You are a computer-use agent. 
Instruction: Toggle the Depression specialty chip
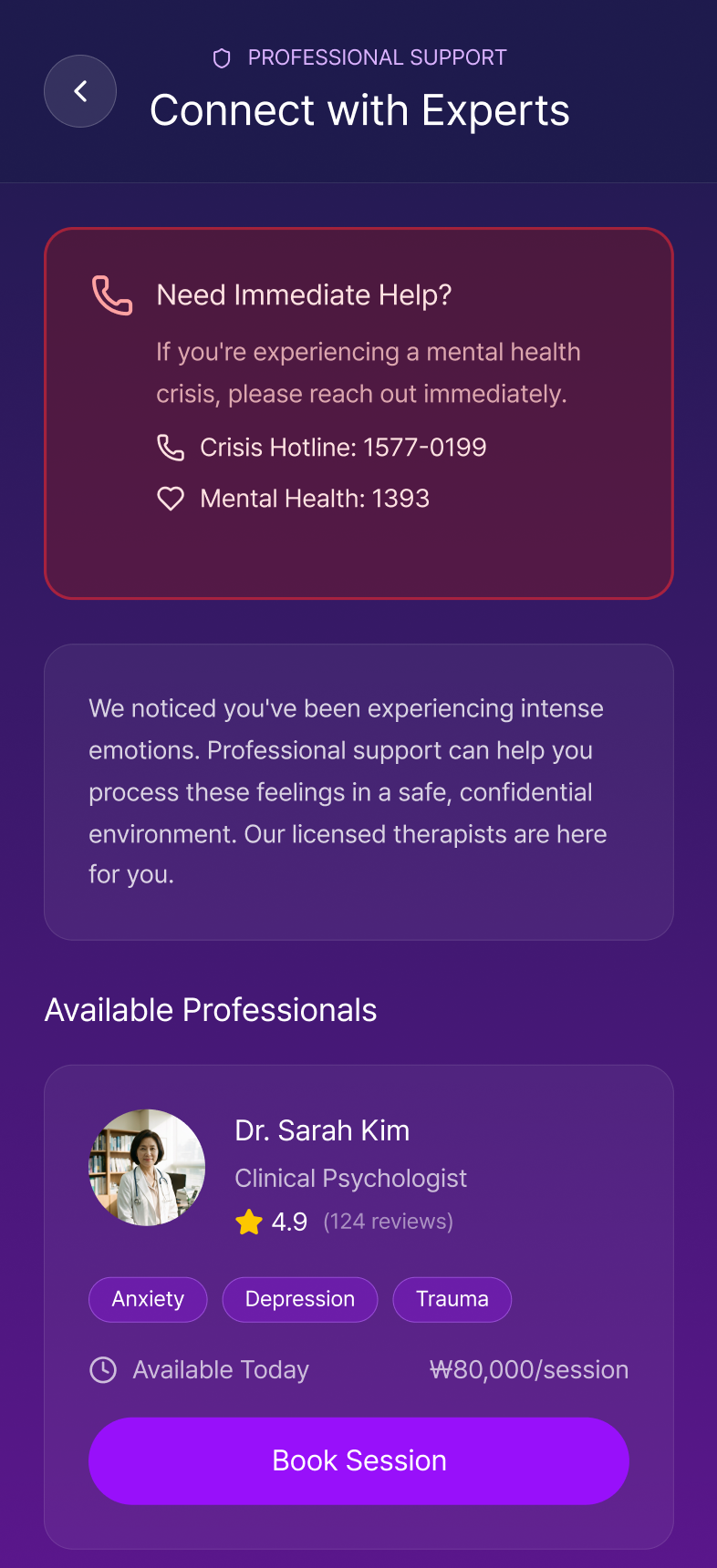tap(299, 1298)
